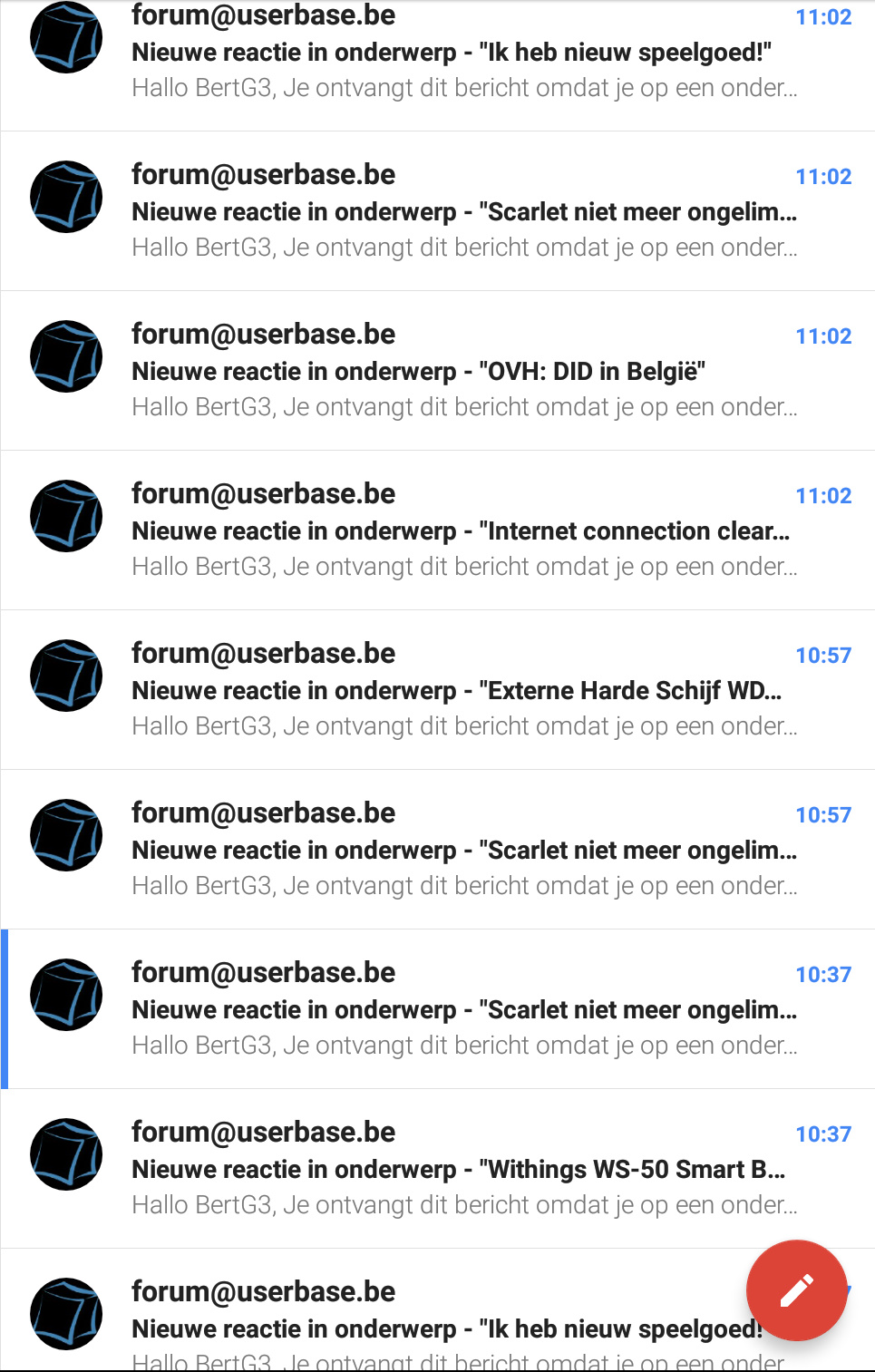
Task: Open the 11:02 "Ik heb nieuw speelgoed!" email
Action: [x=462, y=53]
